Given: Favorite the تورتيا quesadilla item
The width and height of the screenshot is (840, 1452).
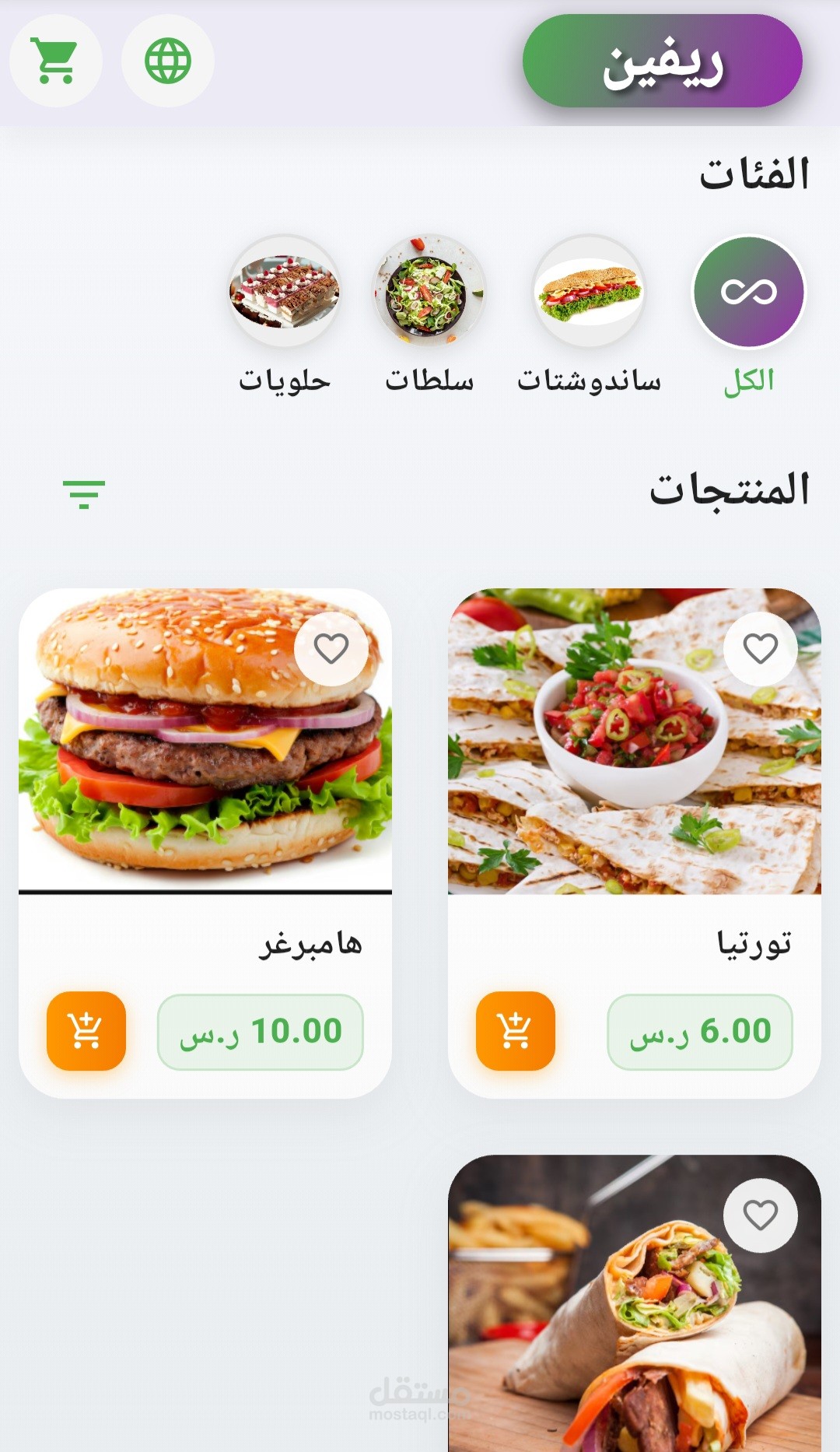Looking at the screenshot, I should pyautogui.click(x=759, y=649).
